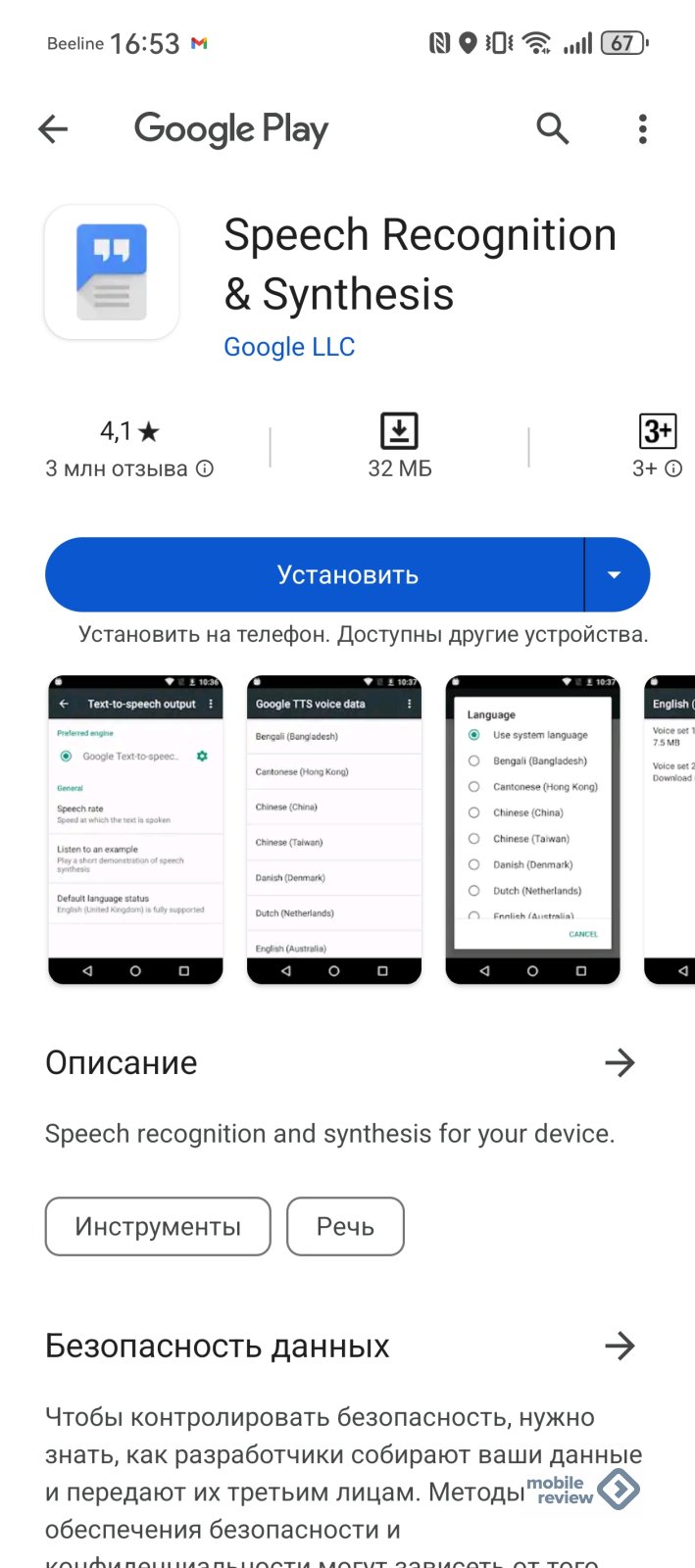This screenshot has height=1568, width=695.
Task: Select the Инструменты chip
Action: tap(158, 1226)
